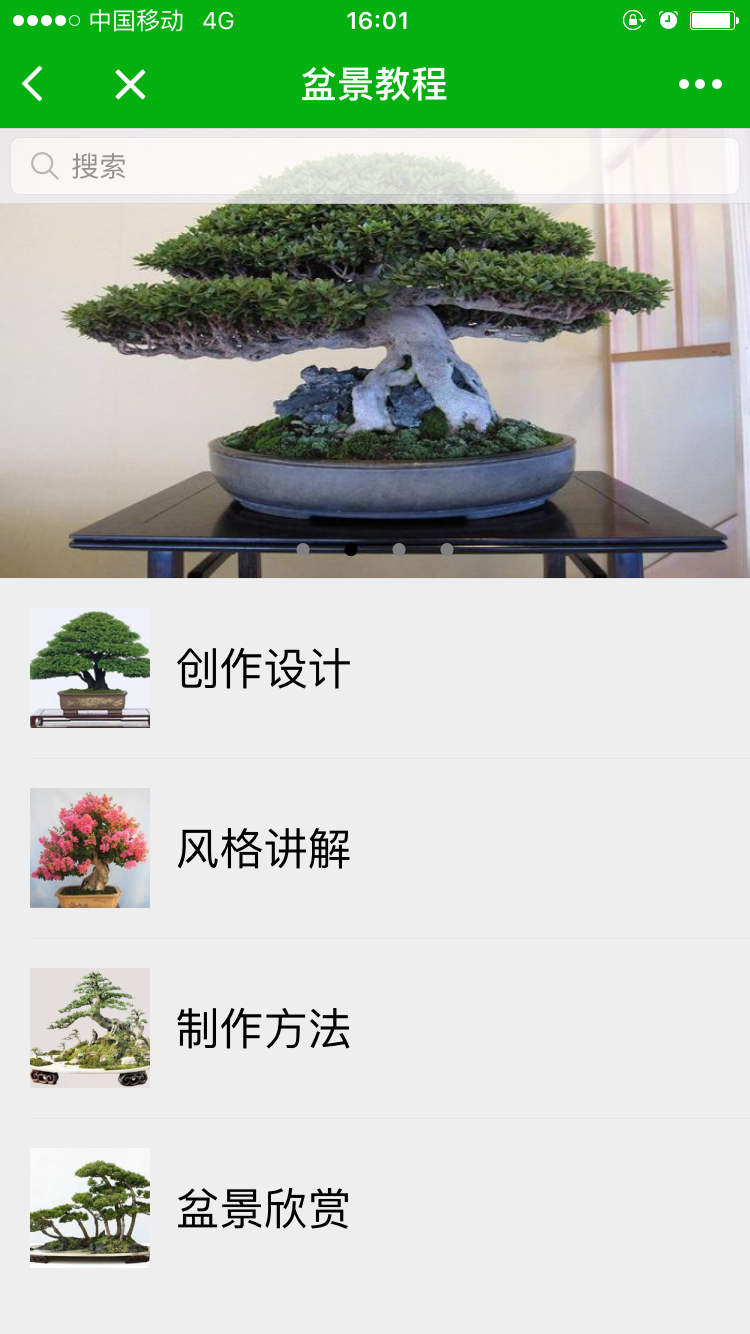Go back using the back arrow

[33, 85]
